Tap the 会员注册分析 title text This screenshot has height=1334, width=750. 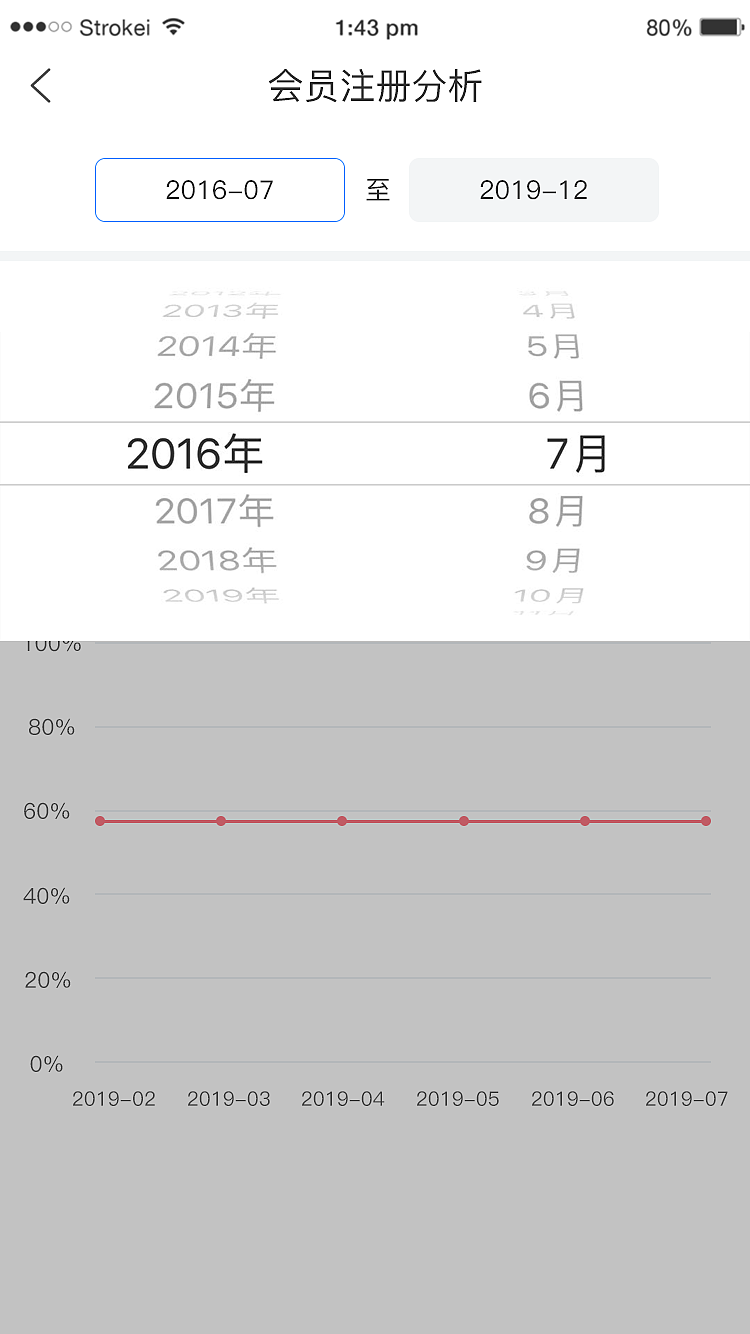tap(375, 87)
